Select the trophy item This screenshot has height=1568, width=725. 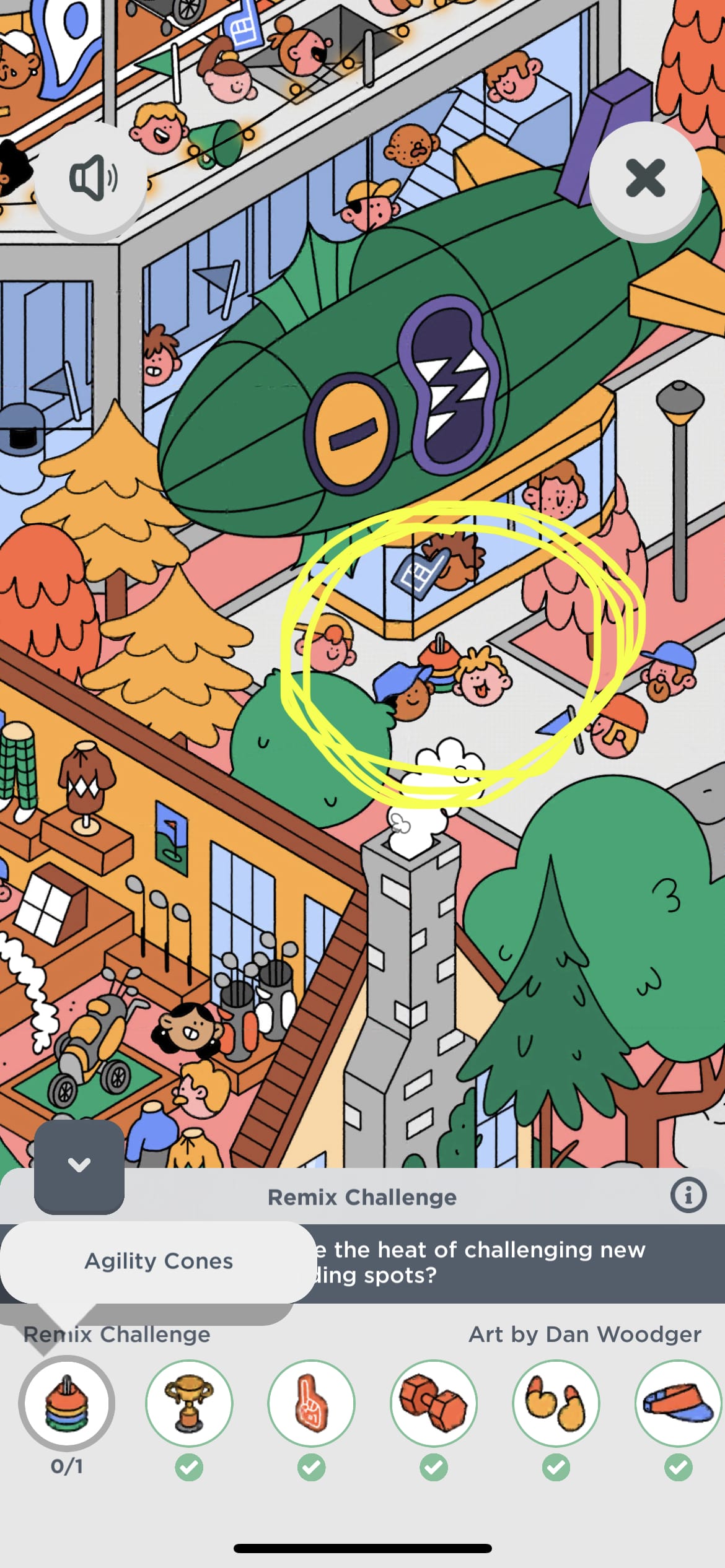(x=189, y=1403)
